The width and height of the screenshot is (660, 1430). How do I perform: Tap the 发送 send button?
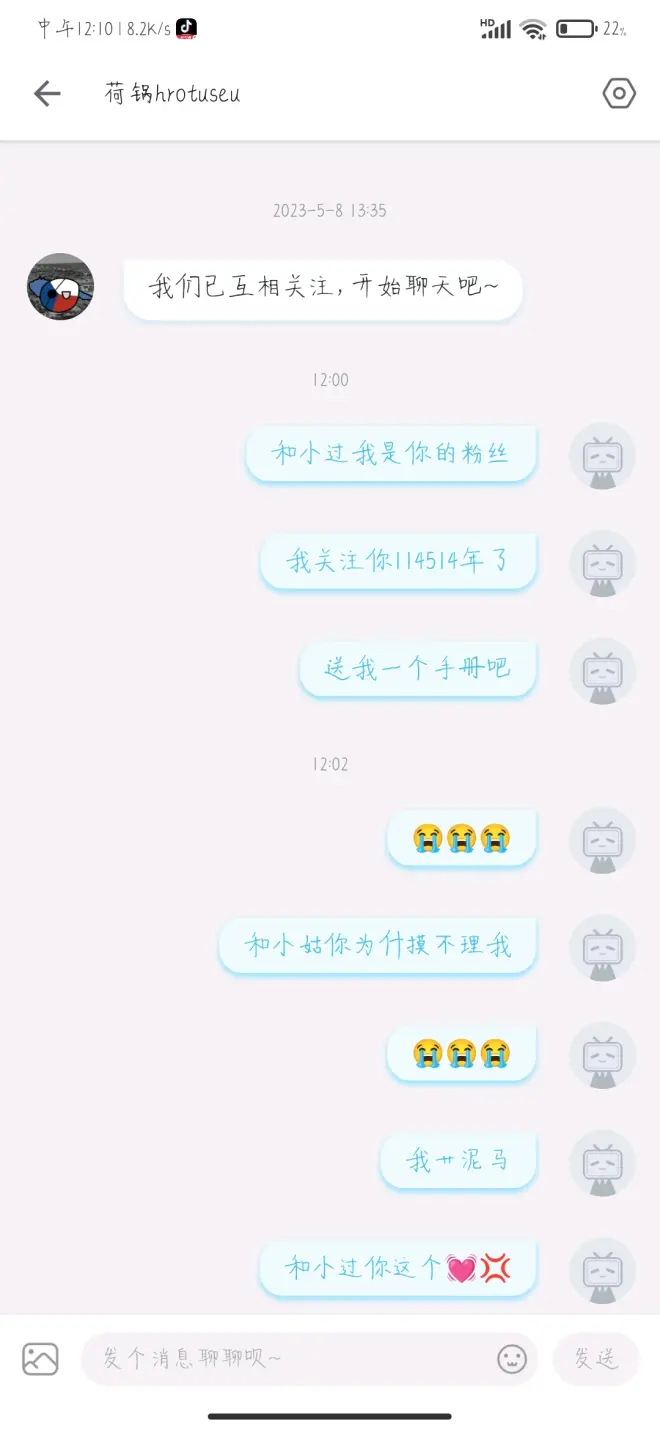[x=595, y=1358]
